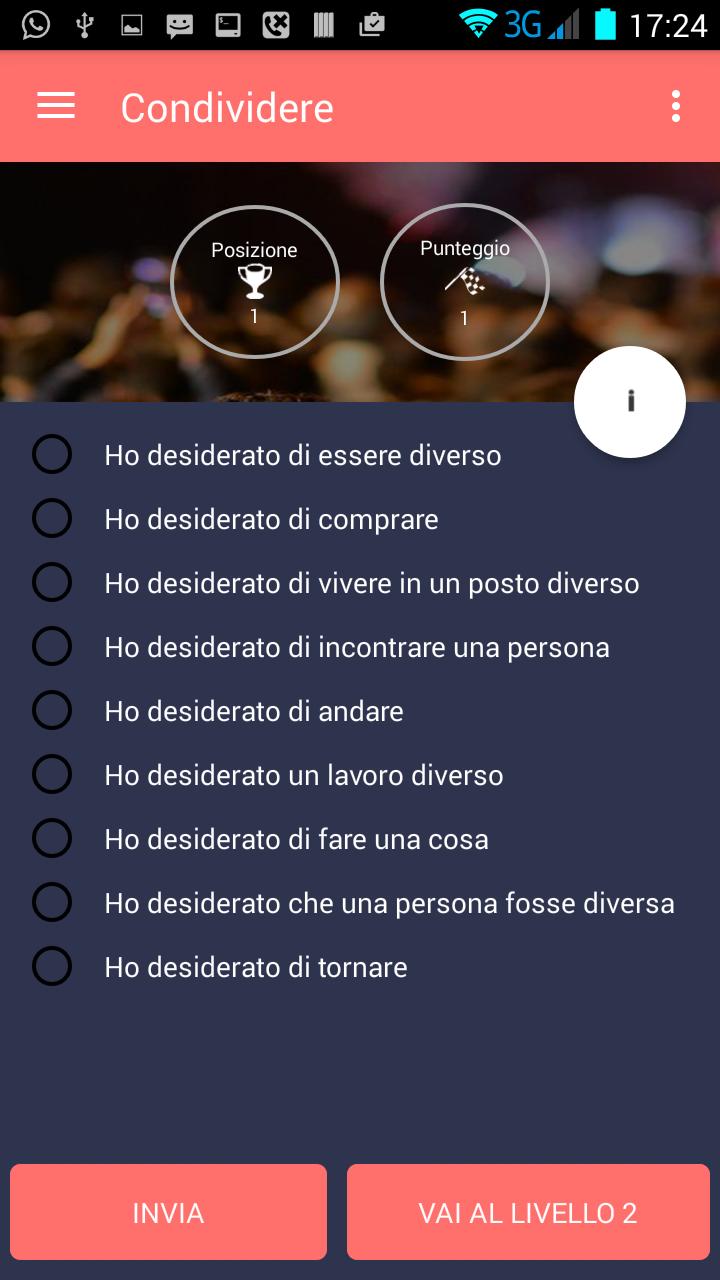Tap the Punteggio checkered flags icon
The image size is (720, 1280).
(464, 283)
